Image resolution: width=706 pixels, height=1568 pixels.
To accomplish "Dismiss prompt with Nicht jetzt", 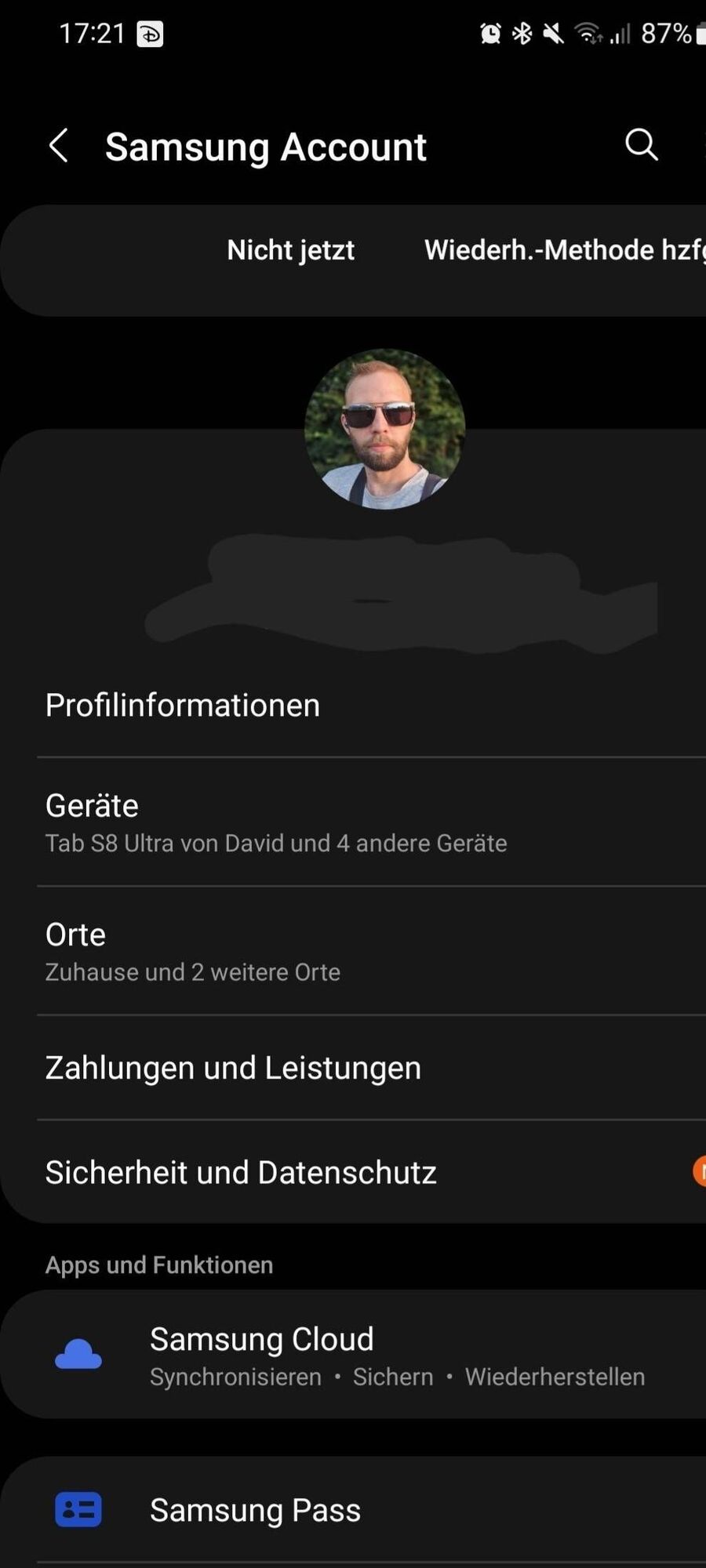I will 290,250.
